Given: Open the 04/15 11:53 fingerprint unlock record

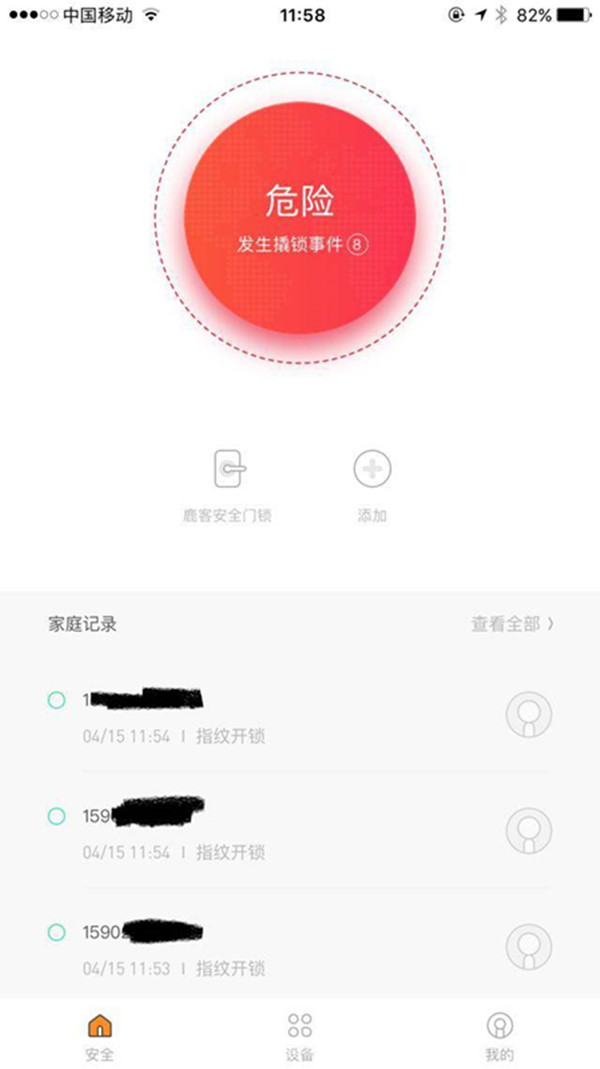Looking at the screenshot, I should pyautogui.click(x=300, y=949).
